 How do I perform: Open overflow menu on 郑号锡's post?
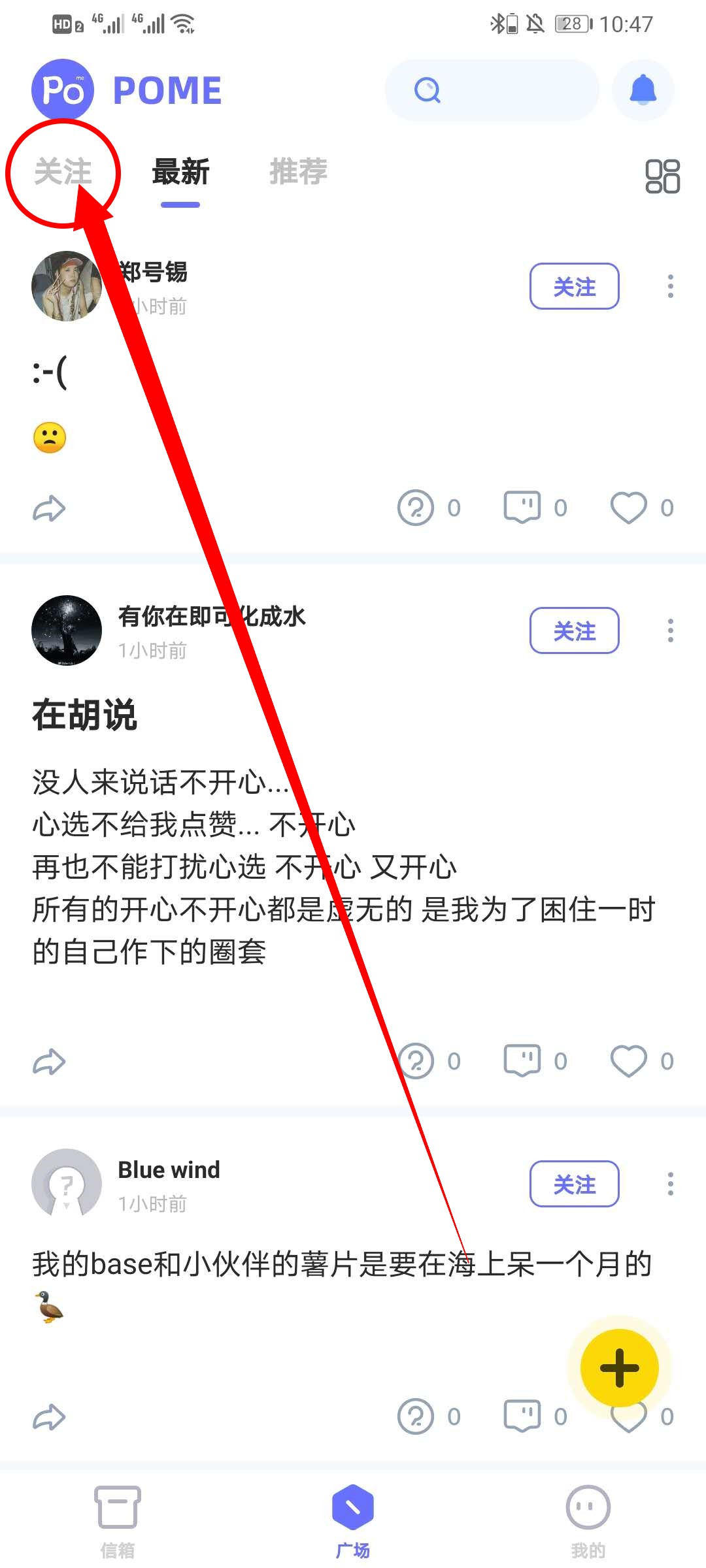[x=670, y=286]
